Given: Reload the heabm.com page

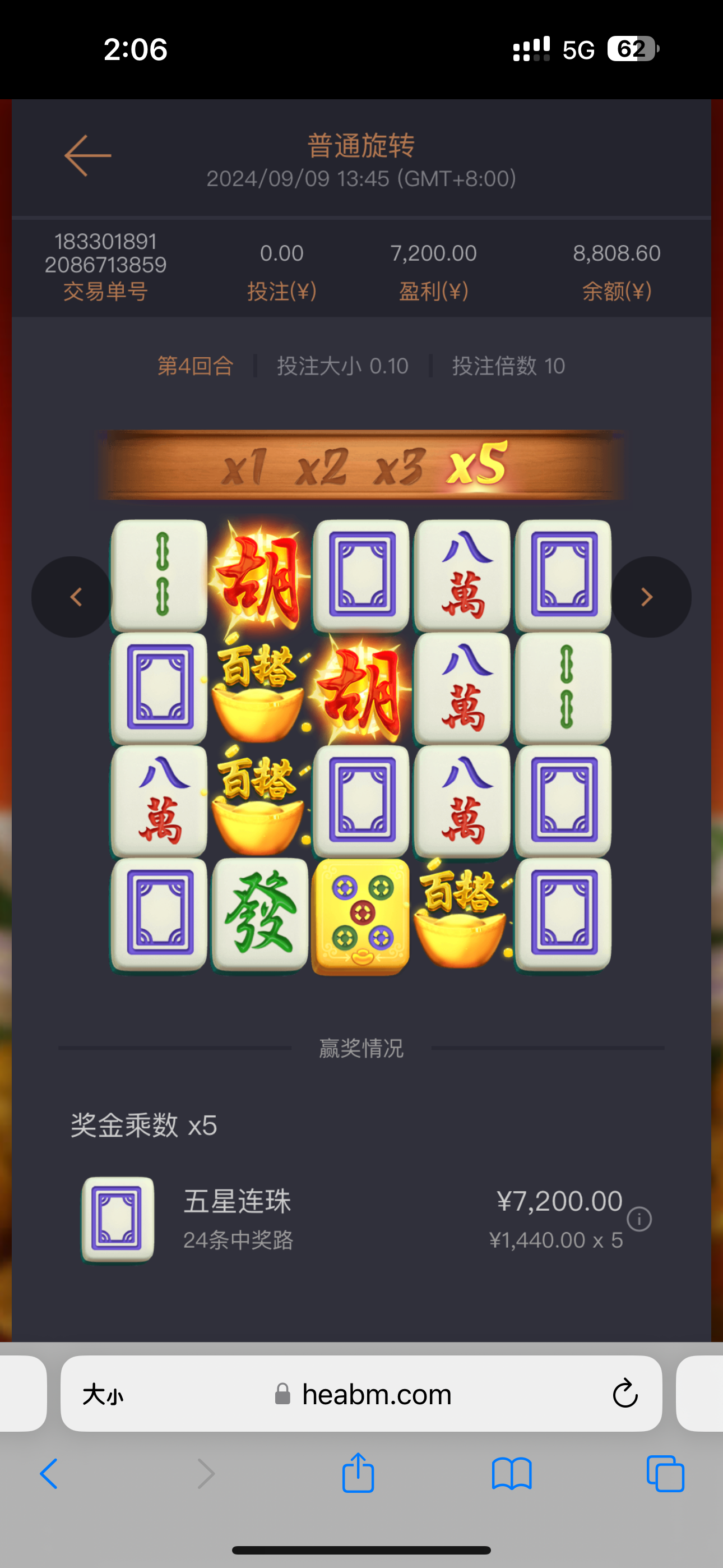Looking at the screenshot, I should (624, 1394).
